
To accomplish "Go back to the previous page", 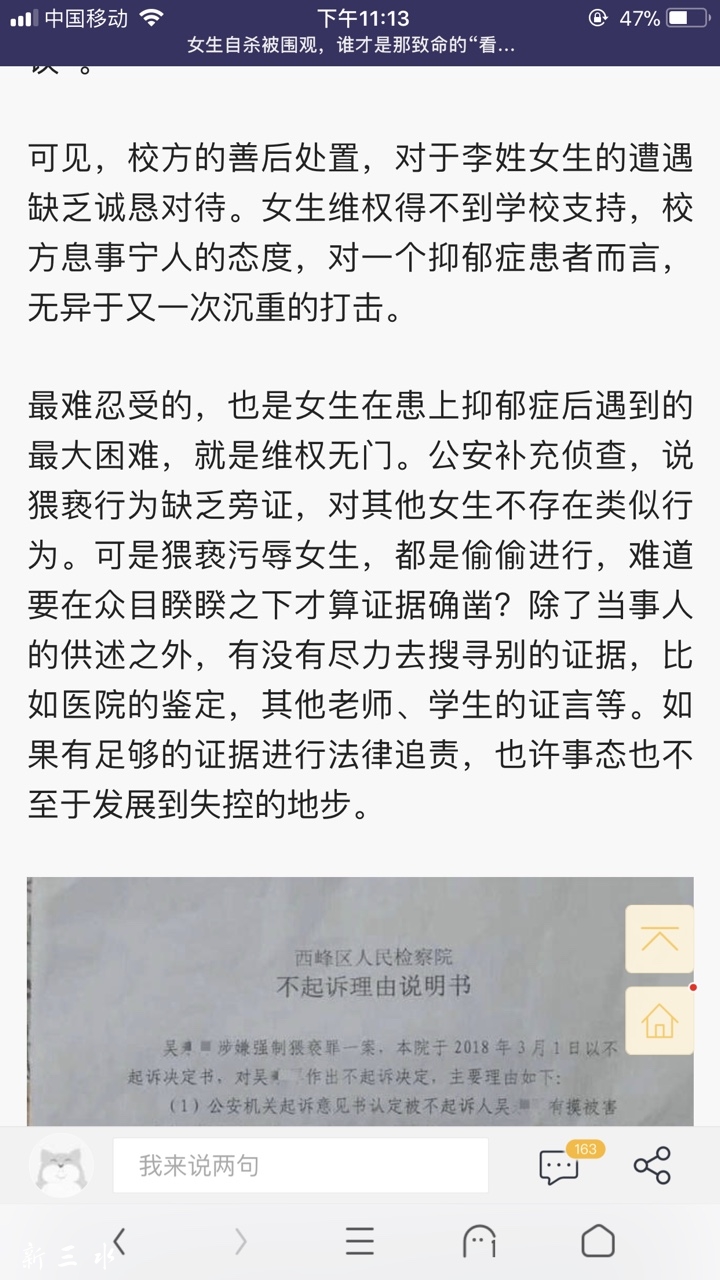I will pyautogui.click(x=119, y=1242).
